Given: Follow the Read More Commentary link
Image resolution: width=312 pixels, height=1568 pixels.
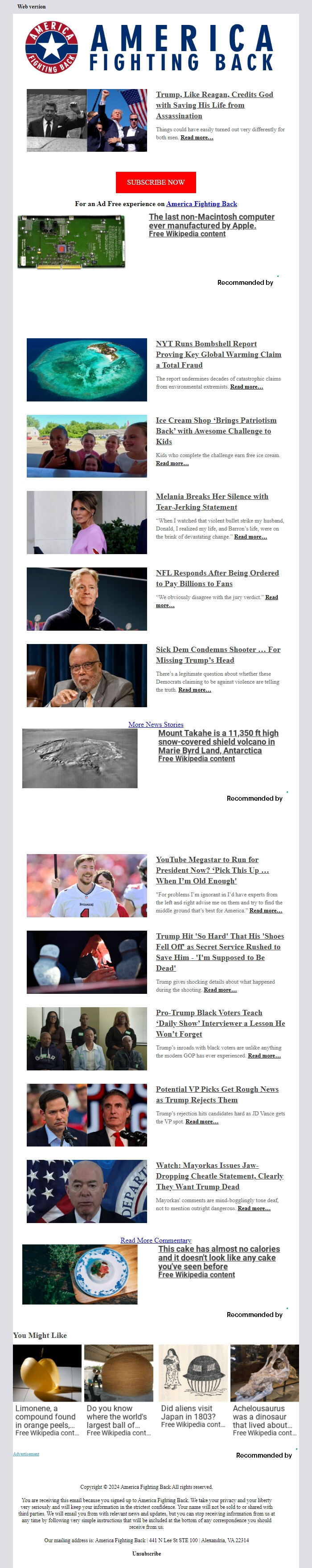Looking at the screenshot, I should (x=156, y=1240).
